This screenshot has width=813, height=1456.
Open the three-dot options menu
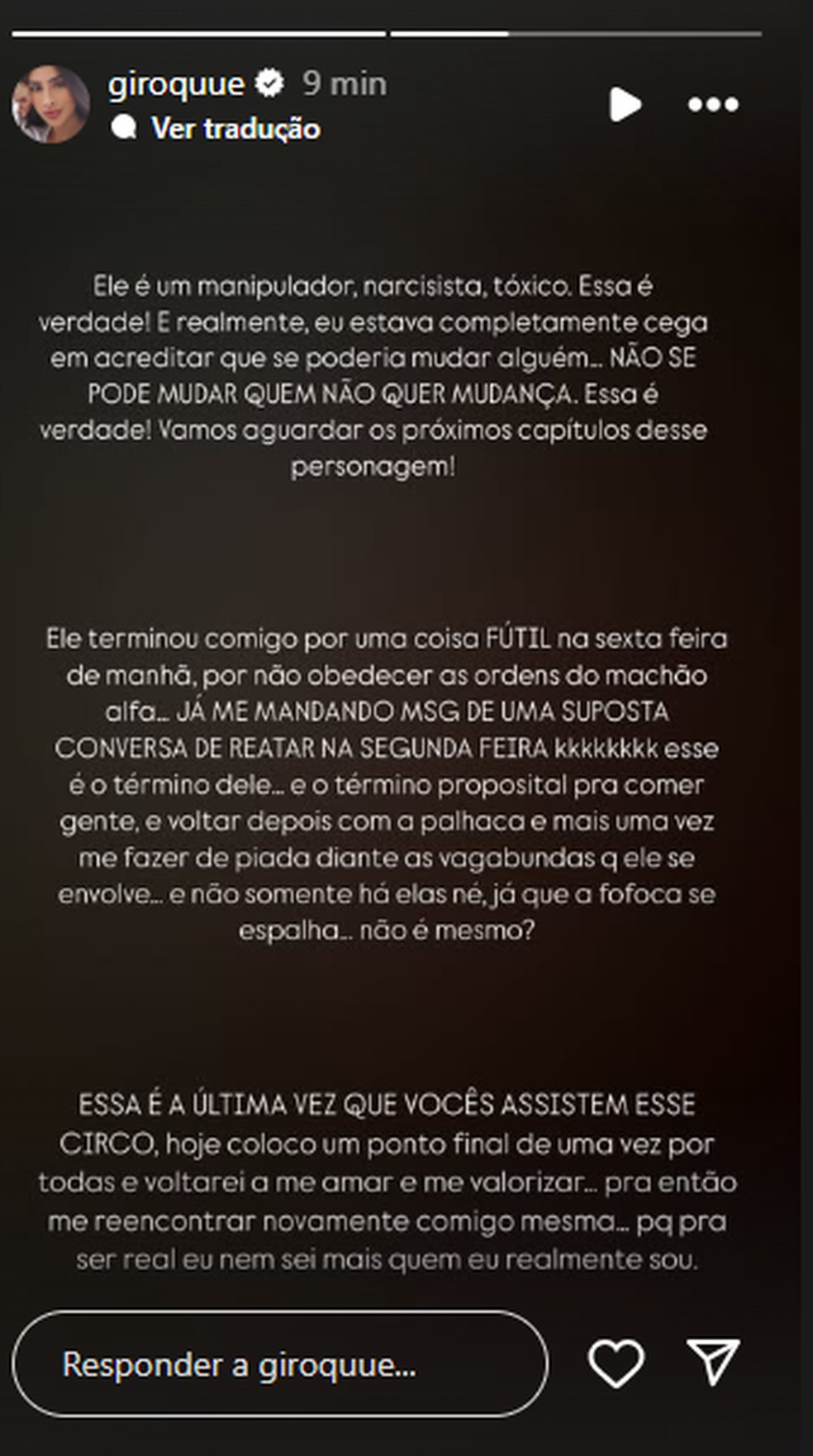(713, 105)
